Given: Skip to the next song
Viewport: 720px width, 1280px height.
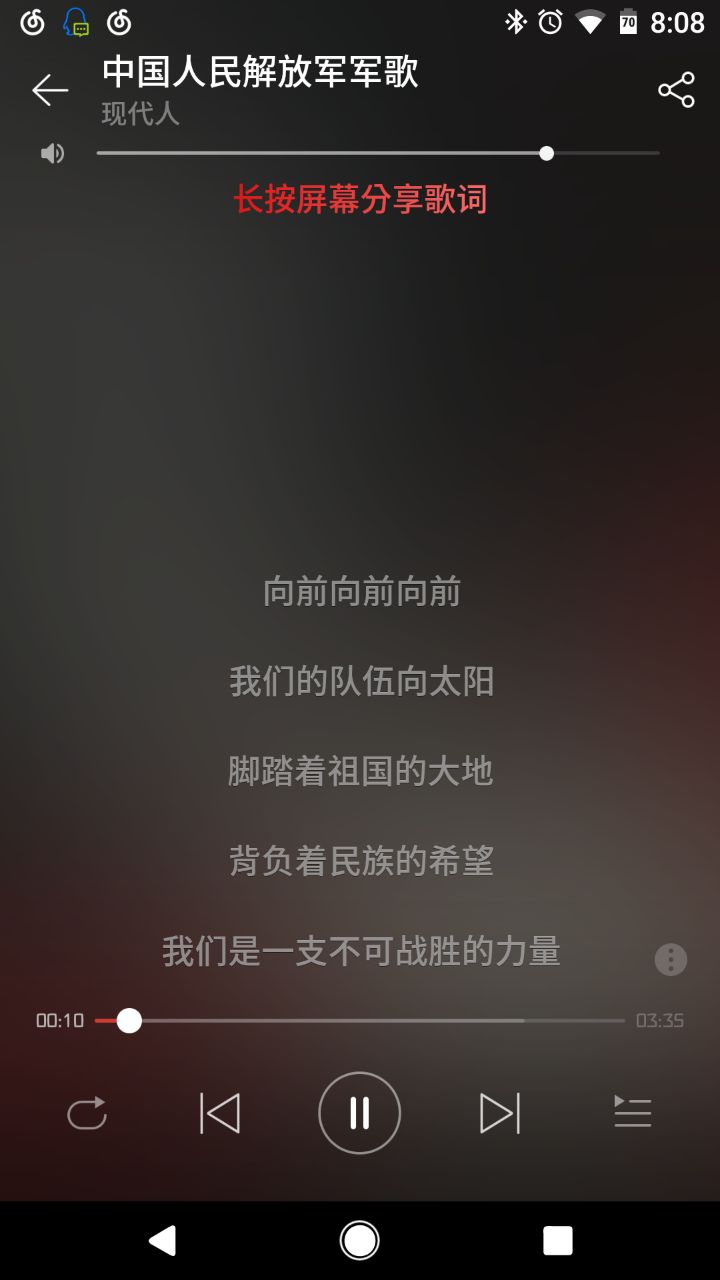Looking at the screenshot, I should coord(500,1113).
